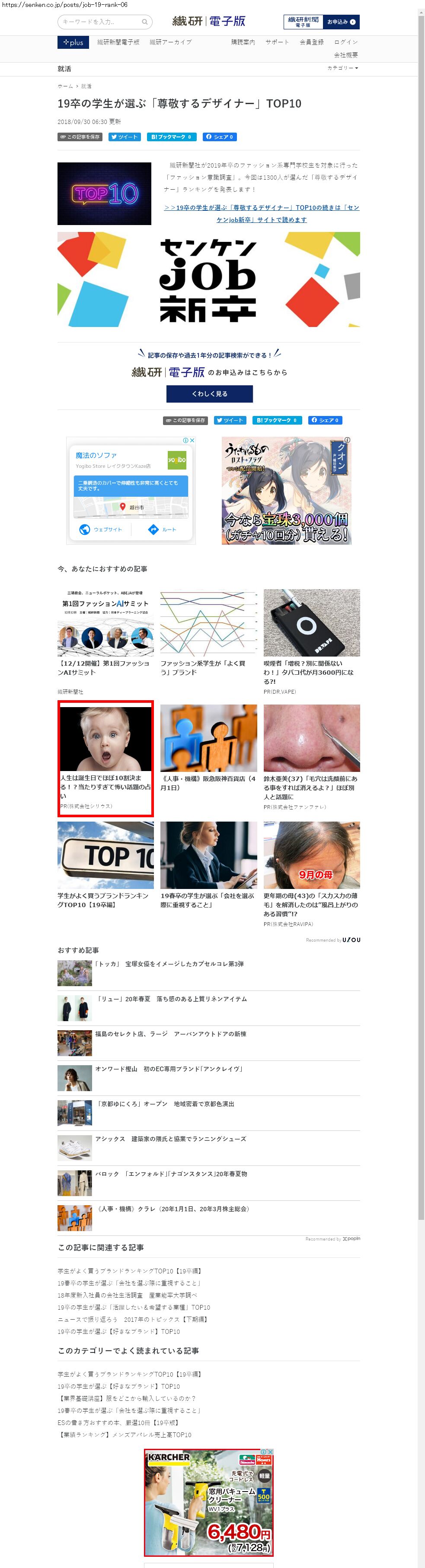Open the 会社概要 link
The height and width of the screenshot is (1568, 425).
click(x=345, y=55)
